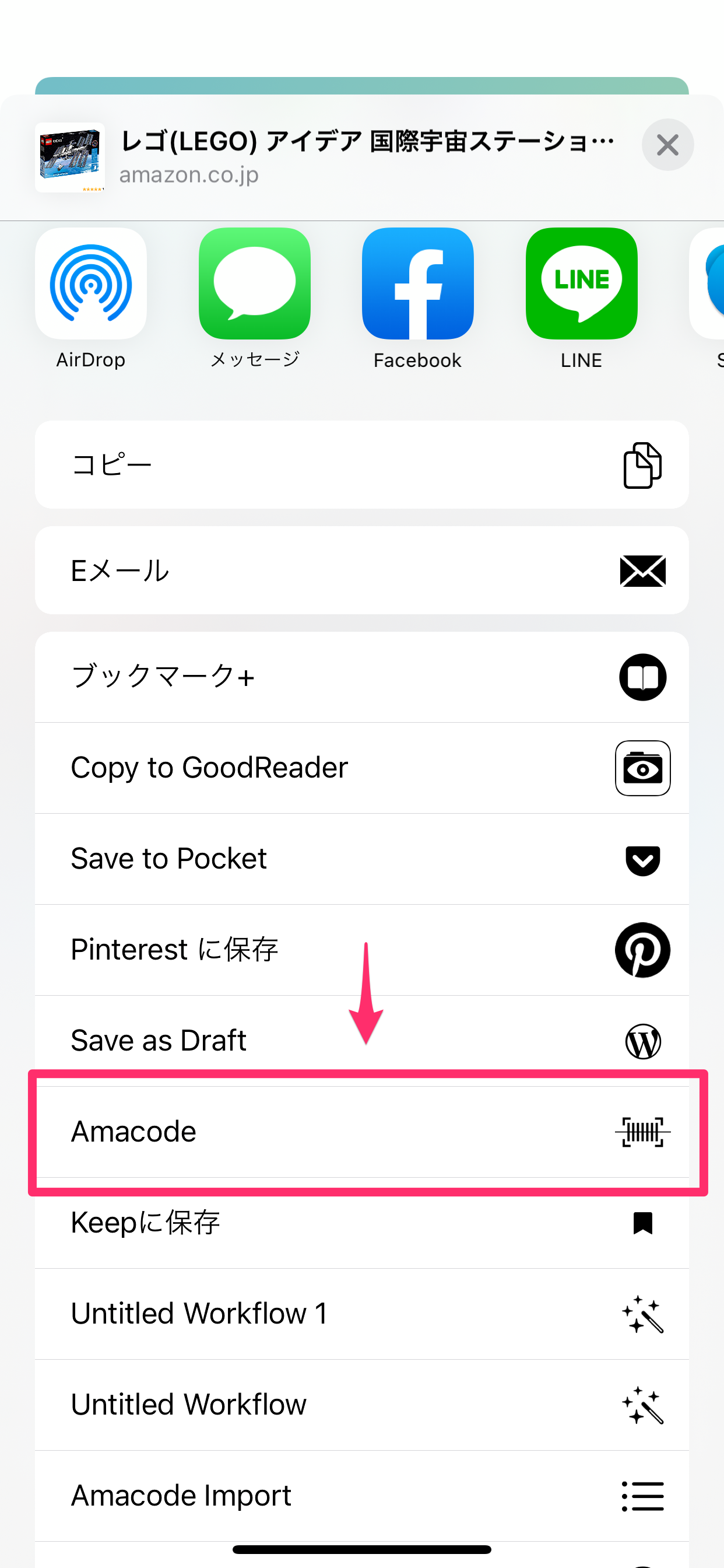724x1568 pixels.
Task: Copy the link using コピー
Action: [243, 464]
